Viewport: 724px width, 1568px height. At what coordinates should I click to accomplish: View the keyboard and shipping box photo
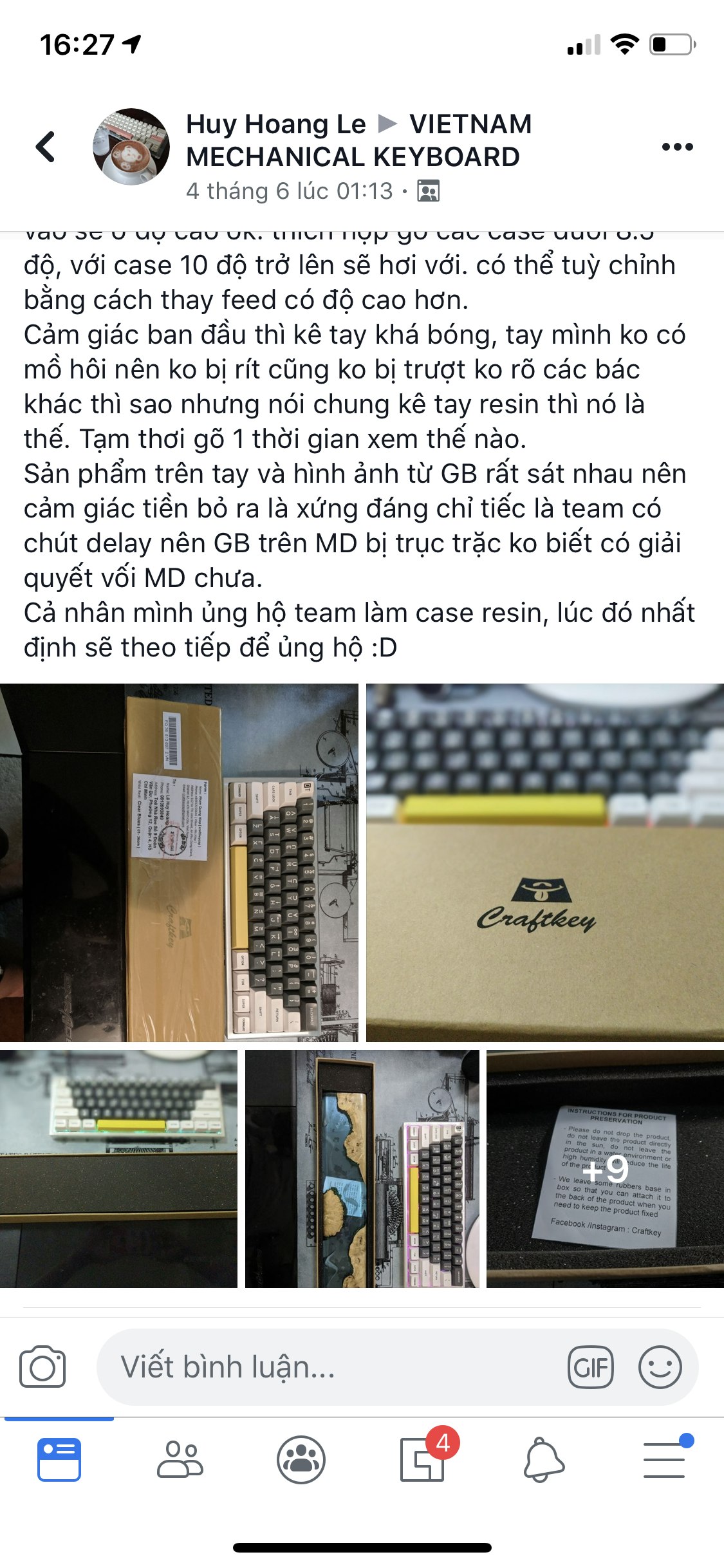coord(179,863)
